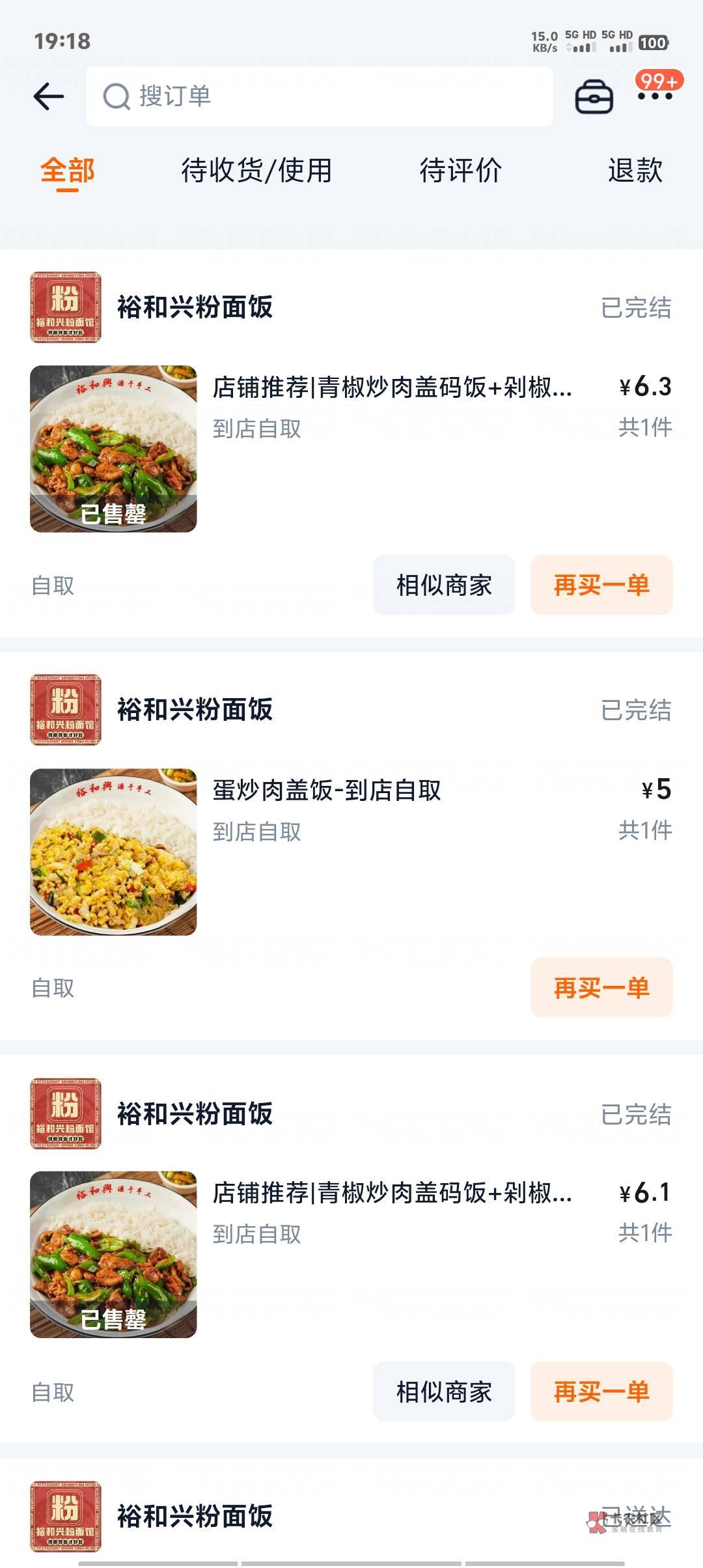Switch to the 退款 tab
Image resolution: width=703 pixels, height=1568 pixels.
click(635, 171)
